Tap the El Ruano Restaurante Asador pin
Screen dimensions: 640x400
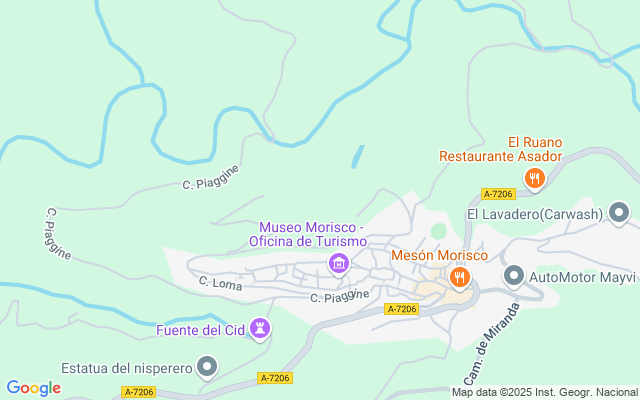click(535, 178)
